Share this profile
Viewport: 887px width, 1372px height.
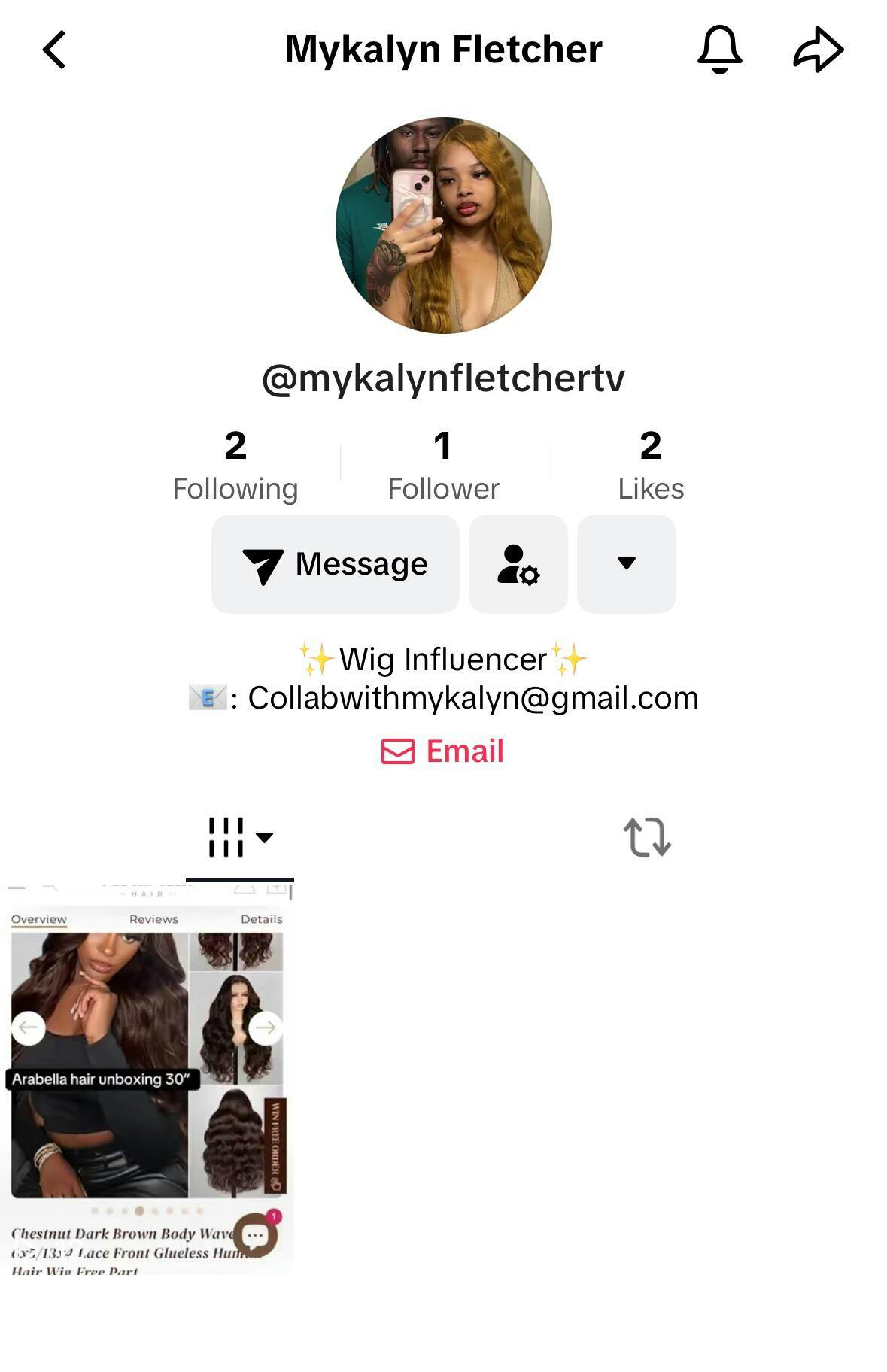point(819,50)
